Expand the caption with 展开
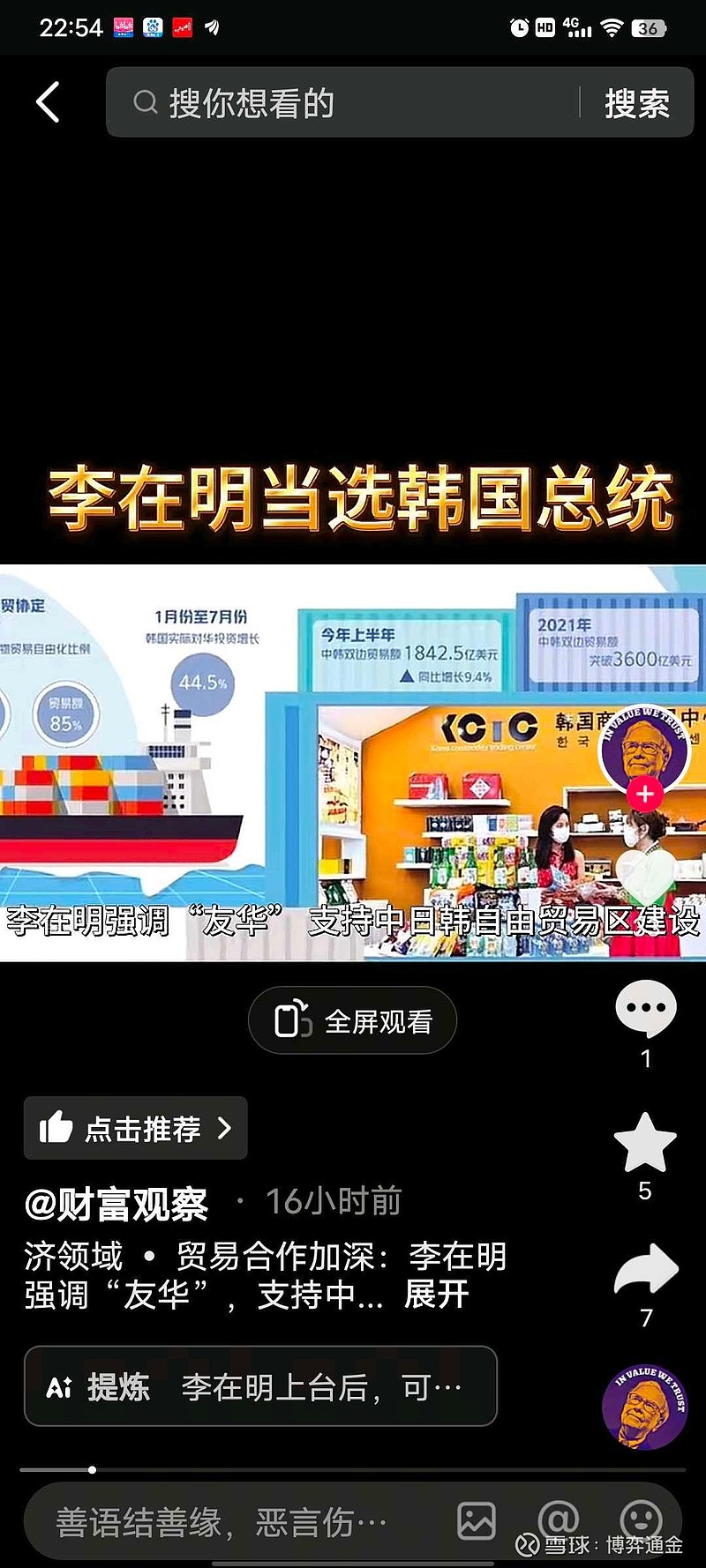 click(436, 1295)
